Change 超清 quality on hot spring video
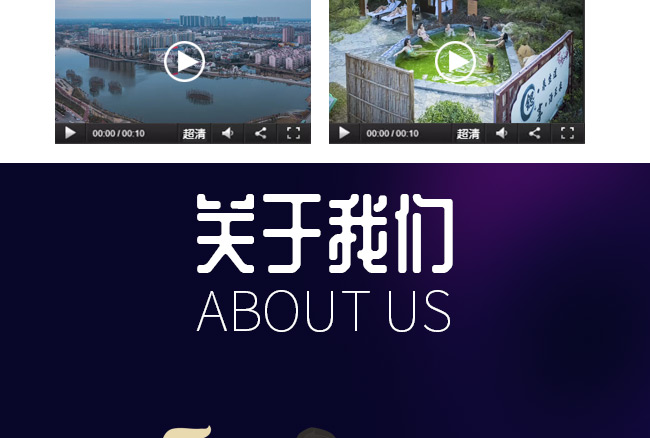Viewport: 650px width, 438px height. point(468,133)
